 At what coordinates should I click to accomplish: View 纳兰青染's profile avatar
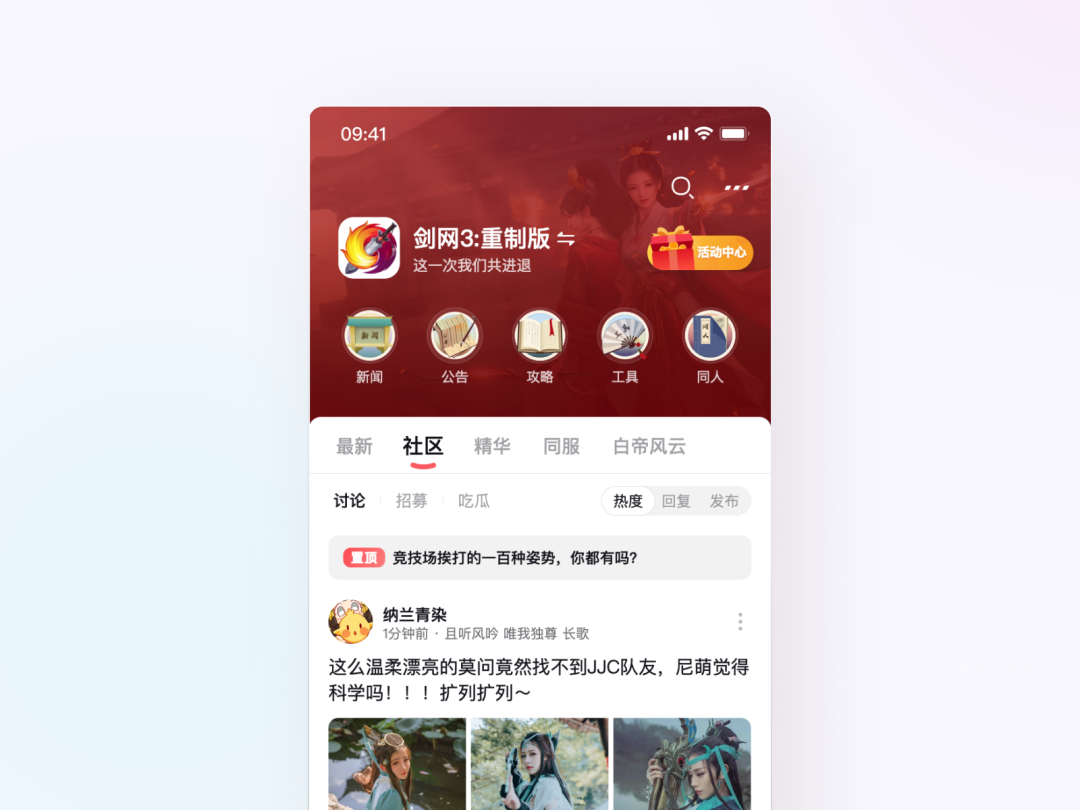pos(351,622)
